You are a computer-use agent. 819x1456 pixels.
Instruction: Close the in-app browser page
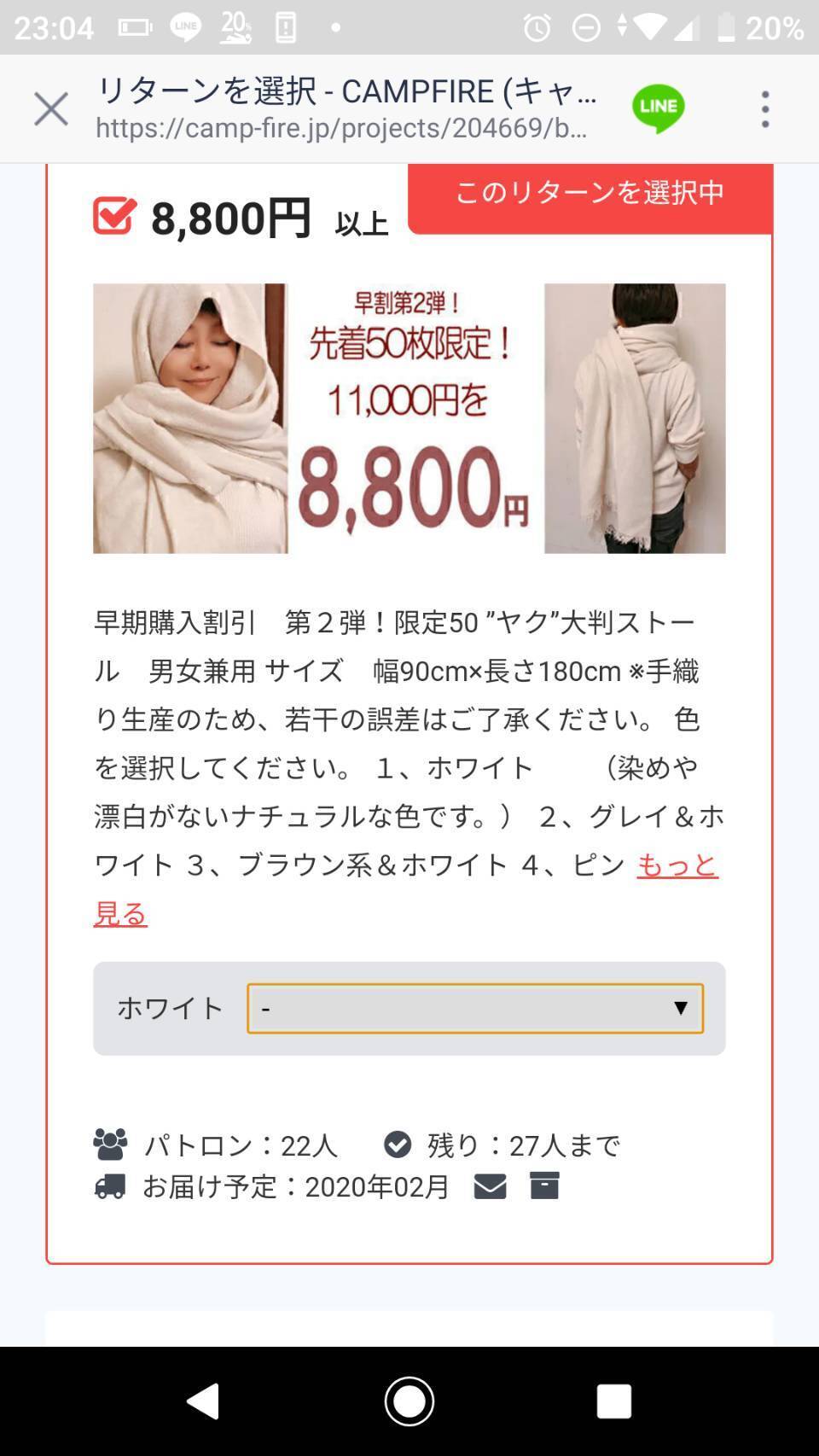[50, 109]
